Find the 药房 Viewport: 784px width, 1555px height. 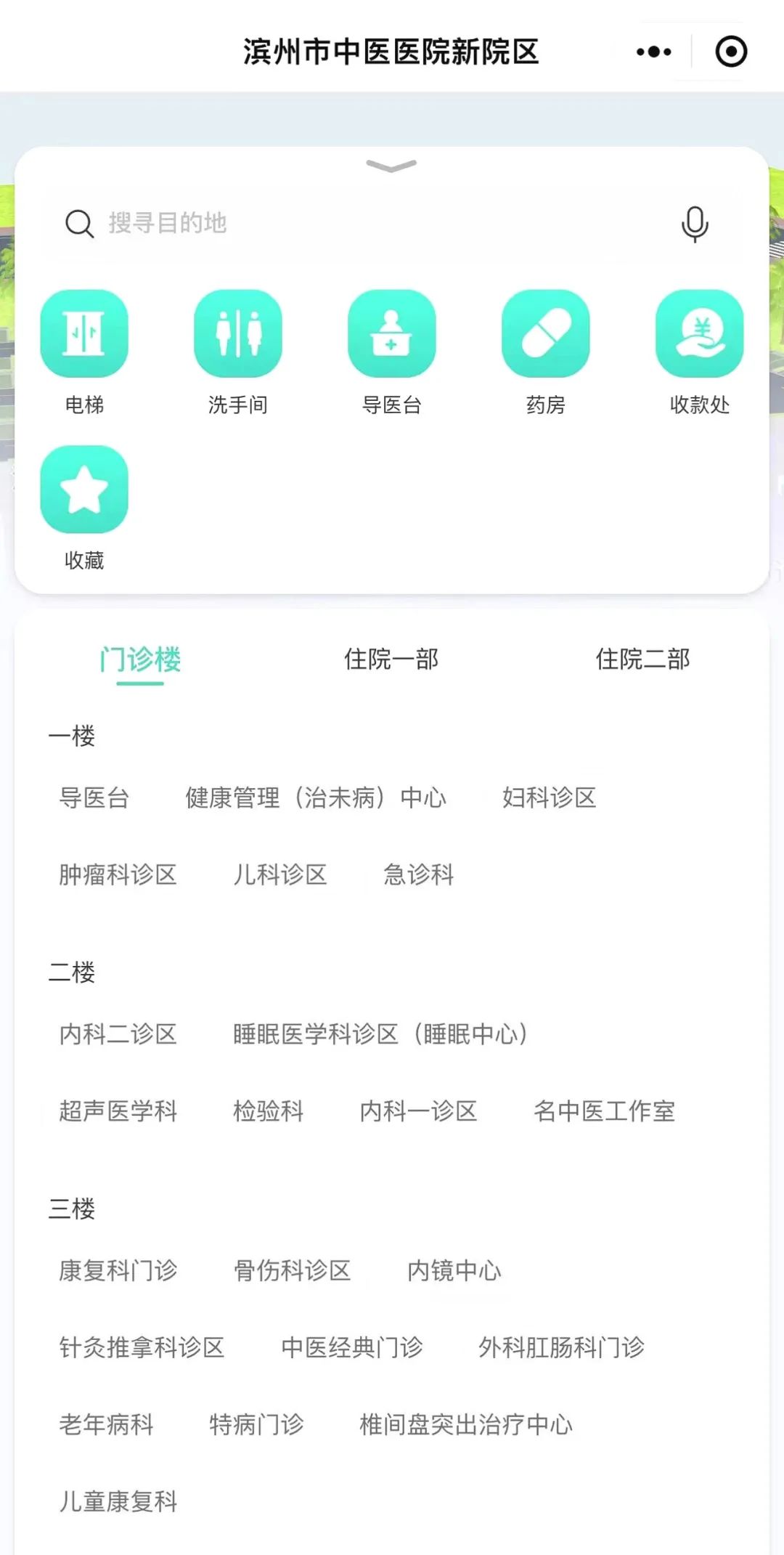tap(546, 333)
